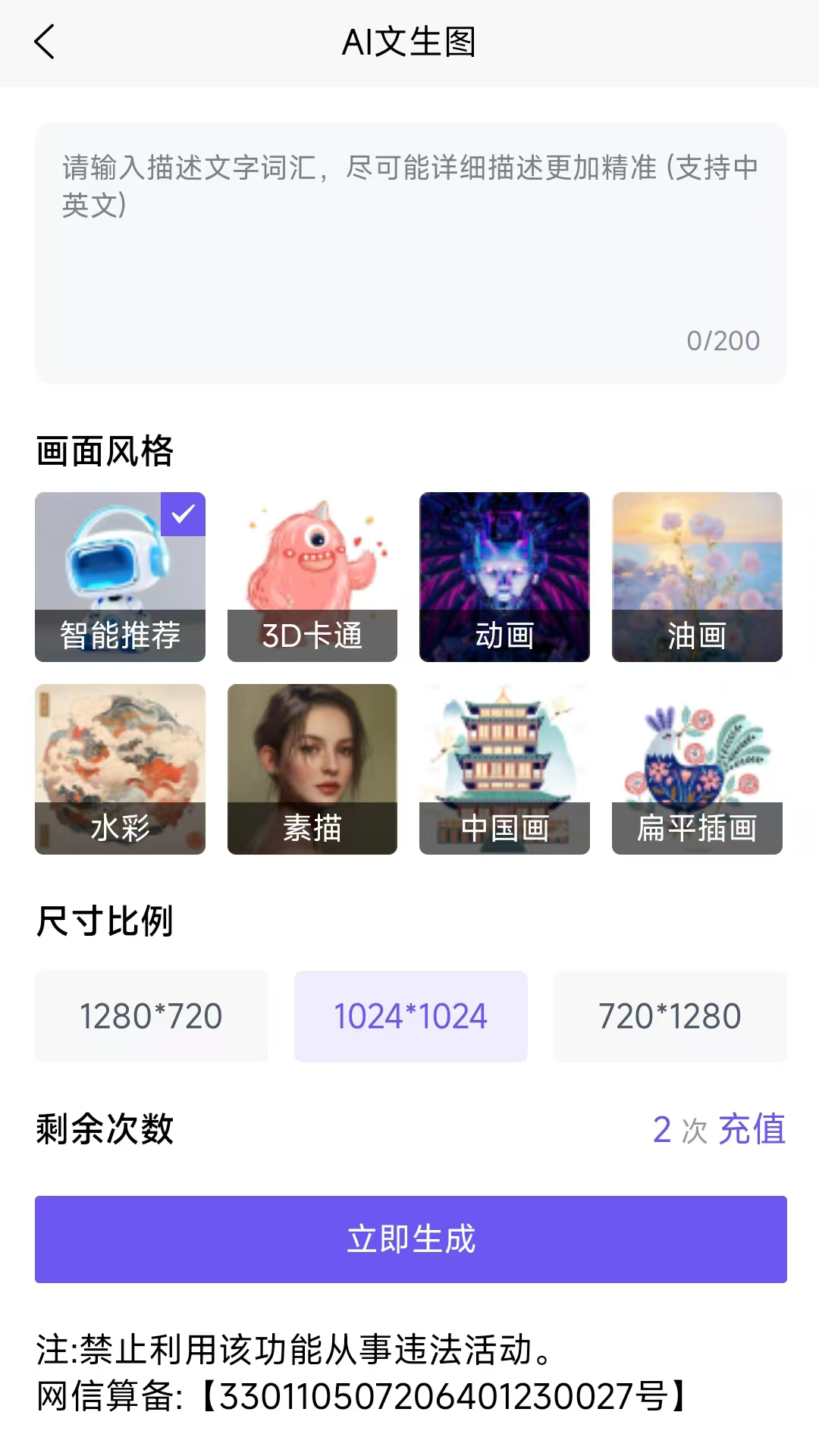This screenshot has height=1456, width=819.
Task: Choose the 中国画 style
Action: 504,770
